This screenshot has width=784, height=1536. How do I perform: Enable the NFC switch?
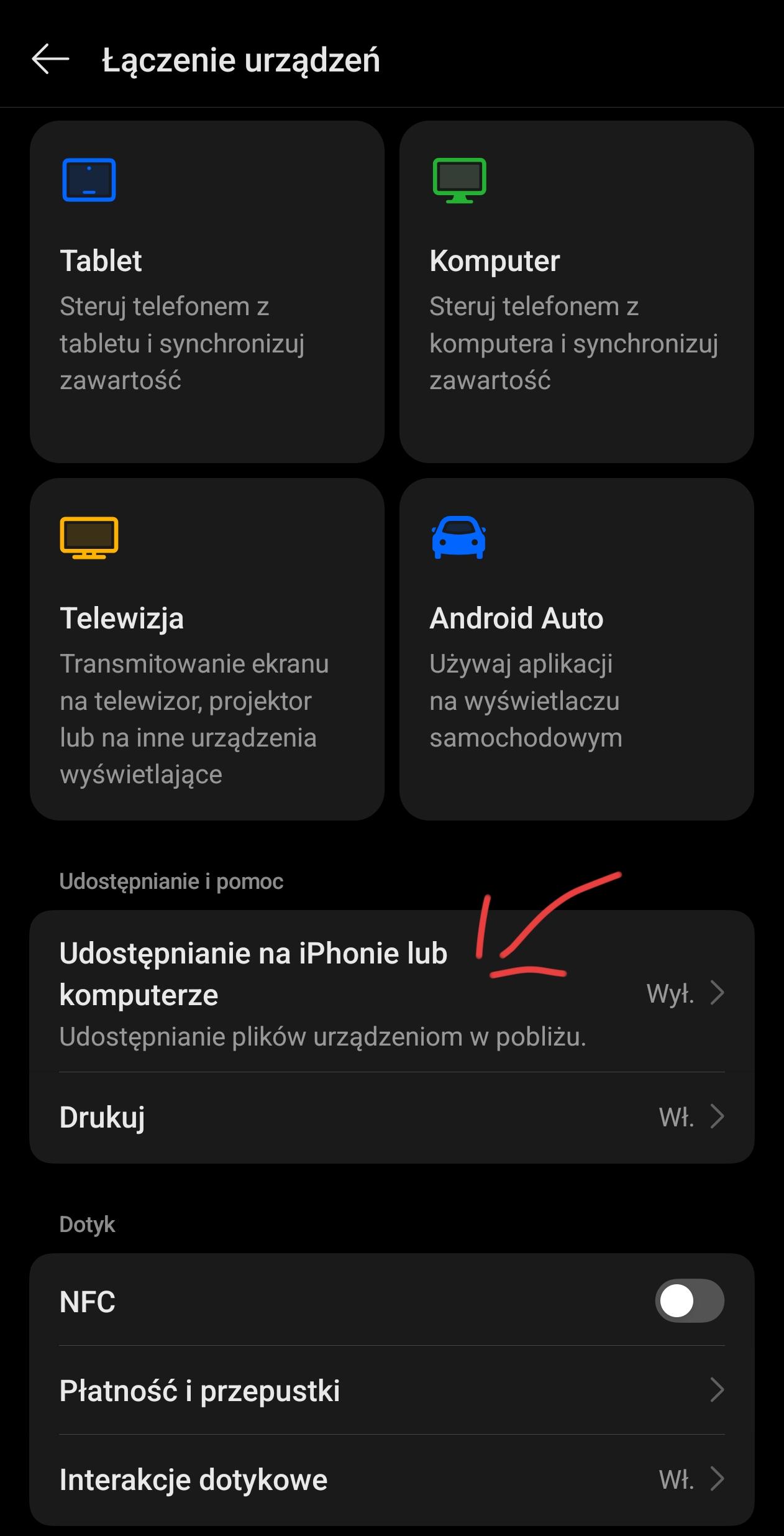pos(689,1300)
